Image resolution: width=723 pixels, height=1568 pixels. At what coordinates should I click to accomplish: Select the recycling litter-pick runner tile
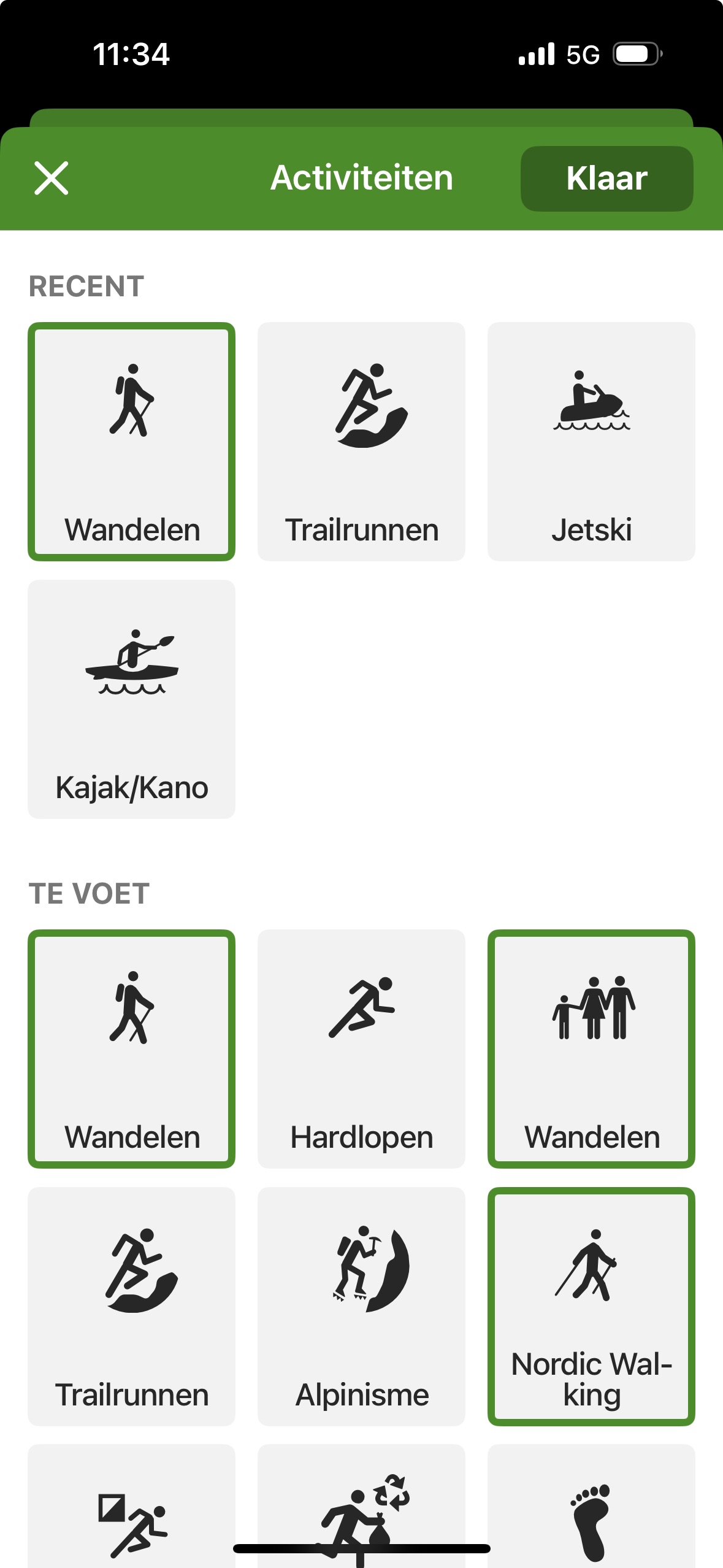pyautogui.click(x=361, y=1509)
